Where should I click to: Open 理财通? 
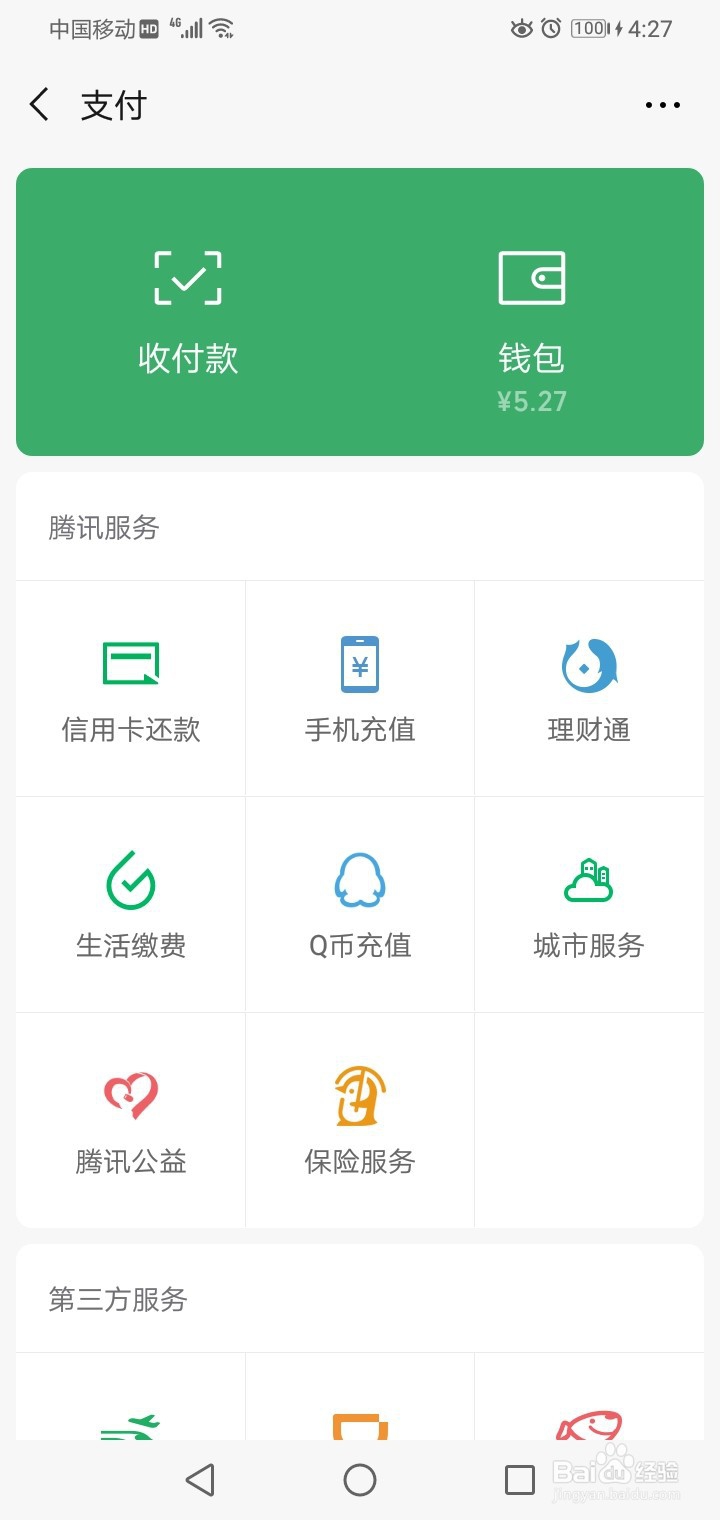coord(589,689)
